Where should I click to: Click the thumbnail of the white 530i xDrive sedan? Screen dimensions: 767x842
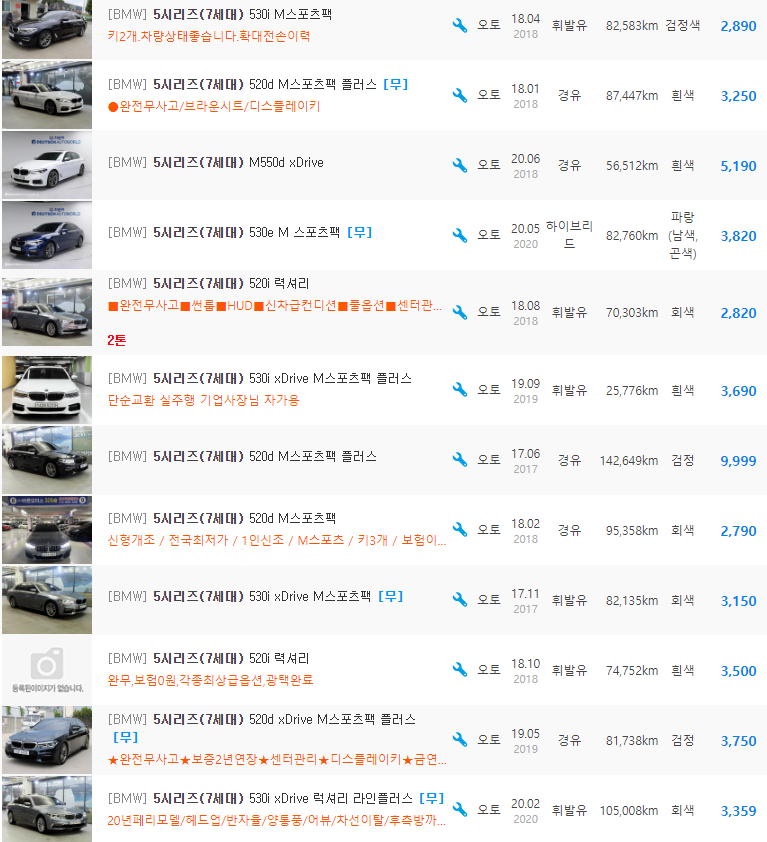pyautogui.click(x=47, y=390)
